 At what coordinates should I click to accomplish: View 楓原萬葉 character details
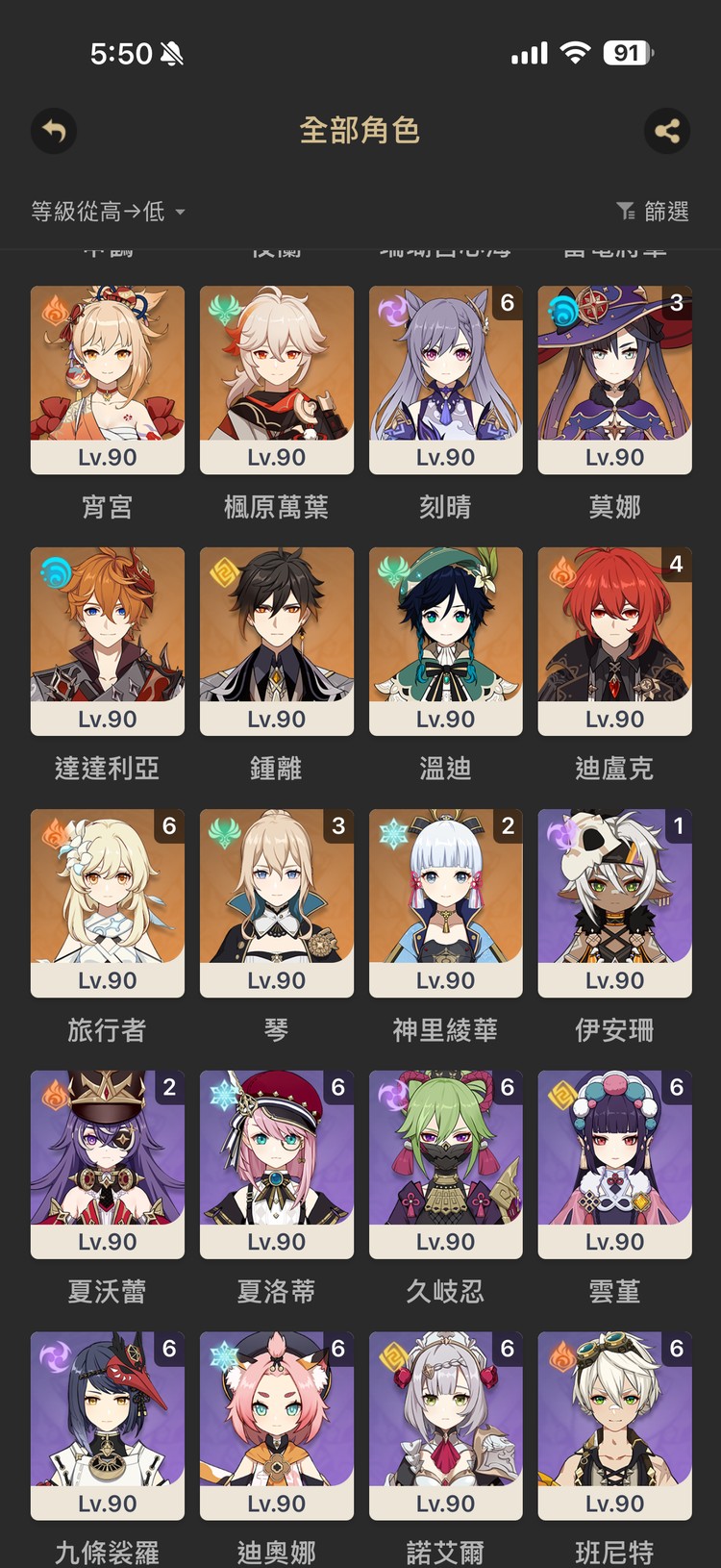[x=276, y=379]
